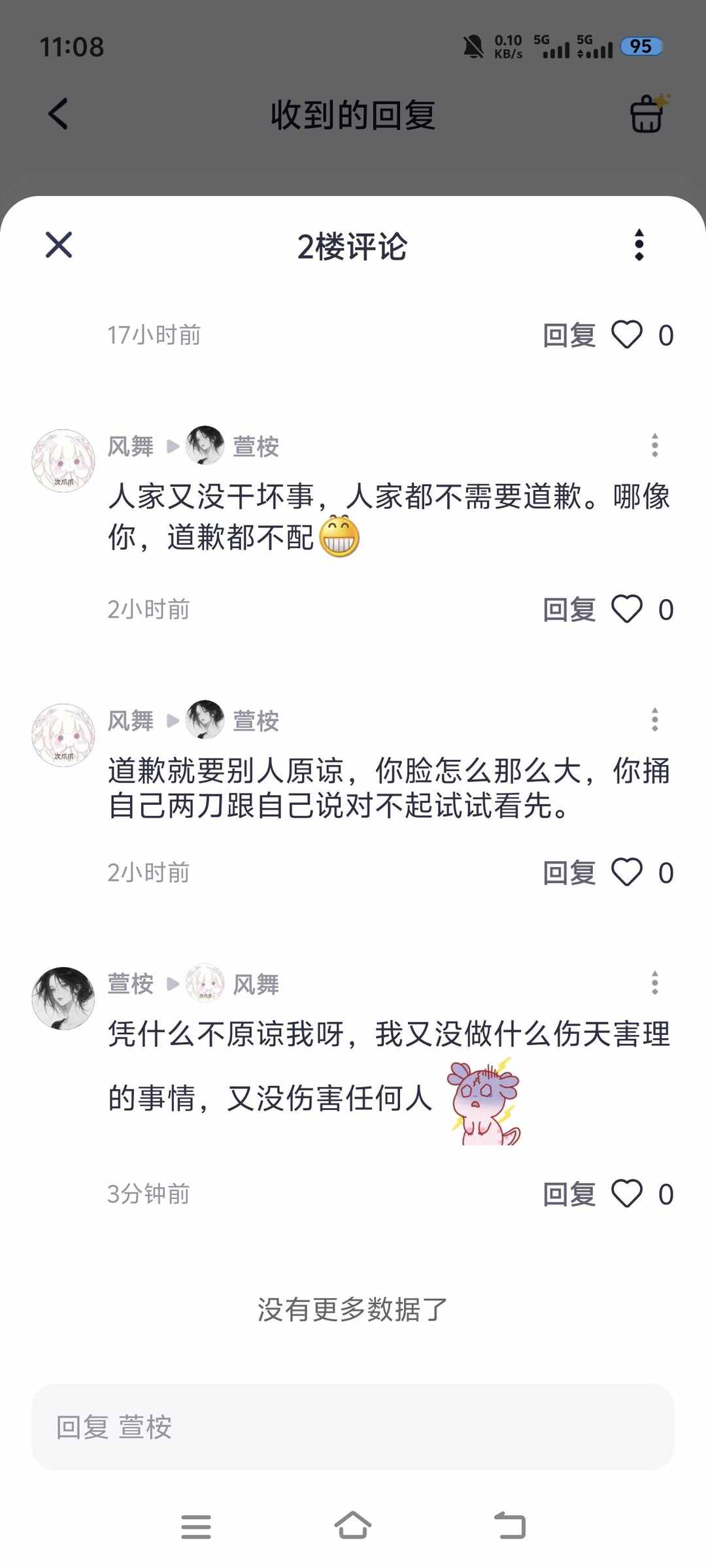This screenshot has height=1568, width=706.
Task: Reply to the 凭什么不原谅我呀 comment
Action: tap(569, 1194)
